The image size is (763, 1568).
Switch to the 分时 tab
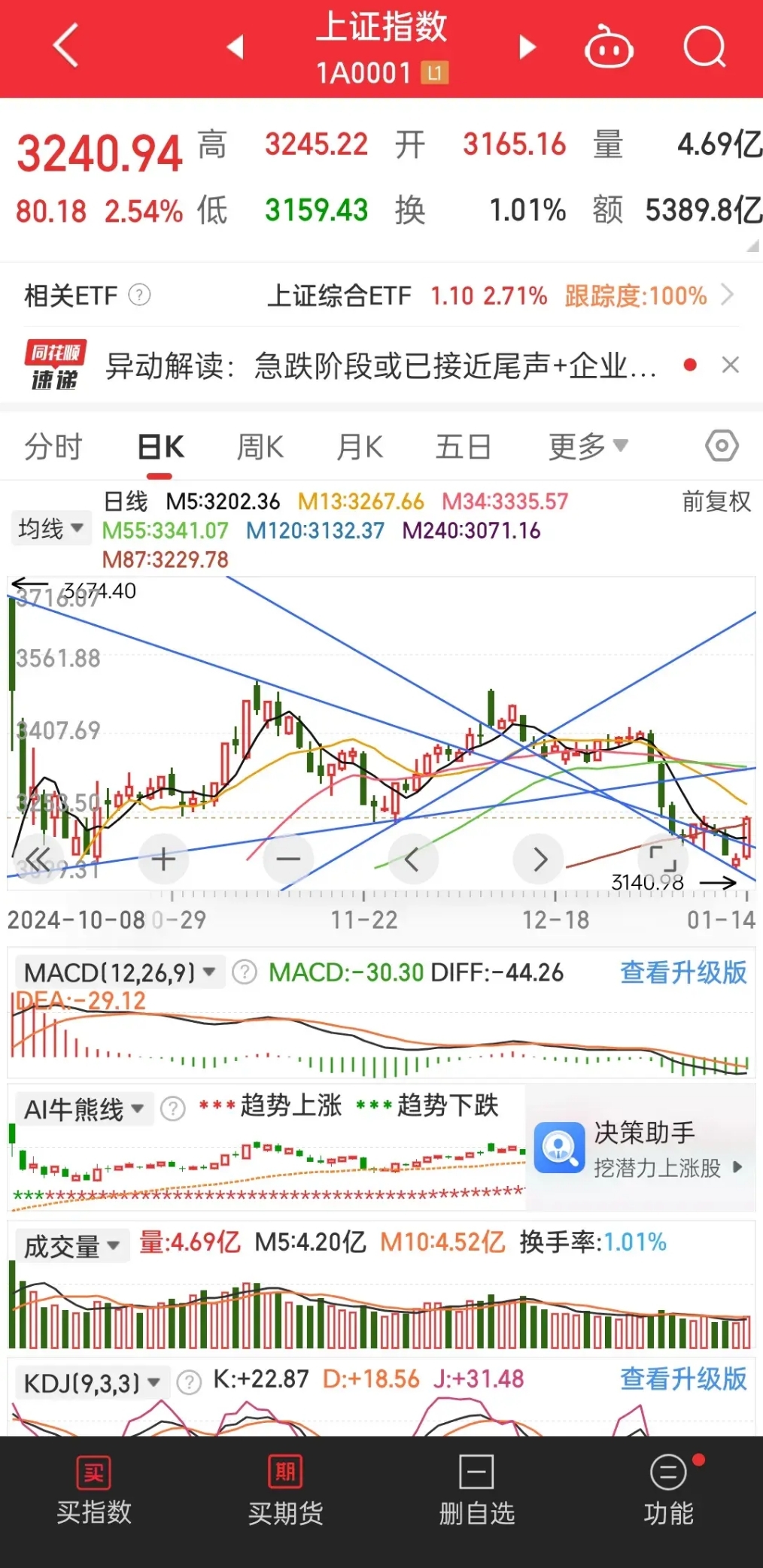pos(52,445)
